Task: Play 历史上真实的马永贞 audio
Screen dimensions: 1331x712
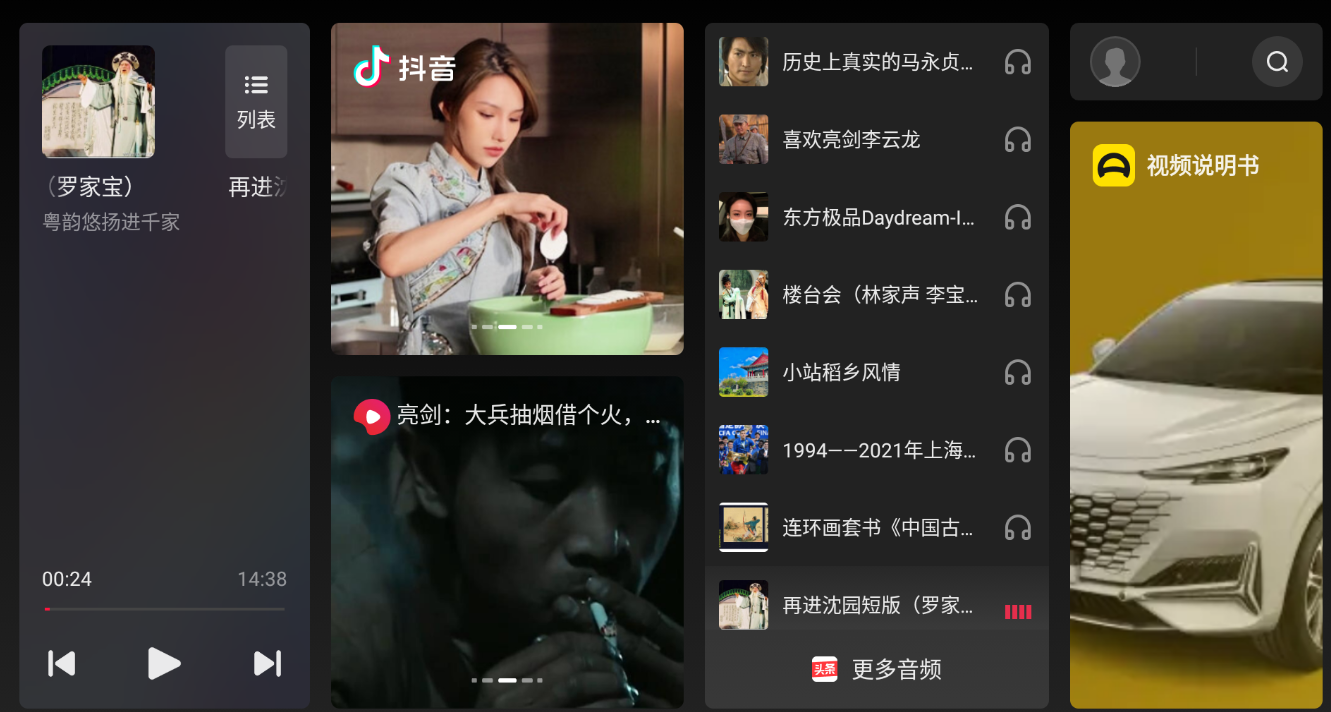Action: [876, 62]
